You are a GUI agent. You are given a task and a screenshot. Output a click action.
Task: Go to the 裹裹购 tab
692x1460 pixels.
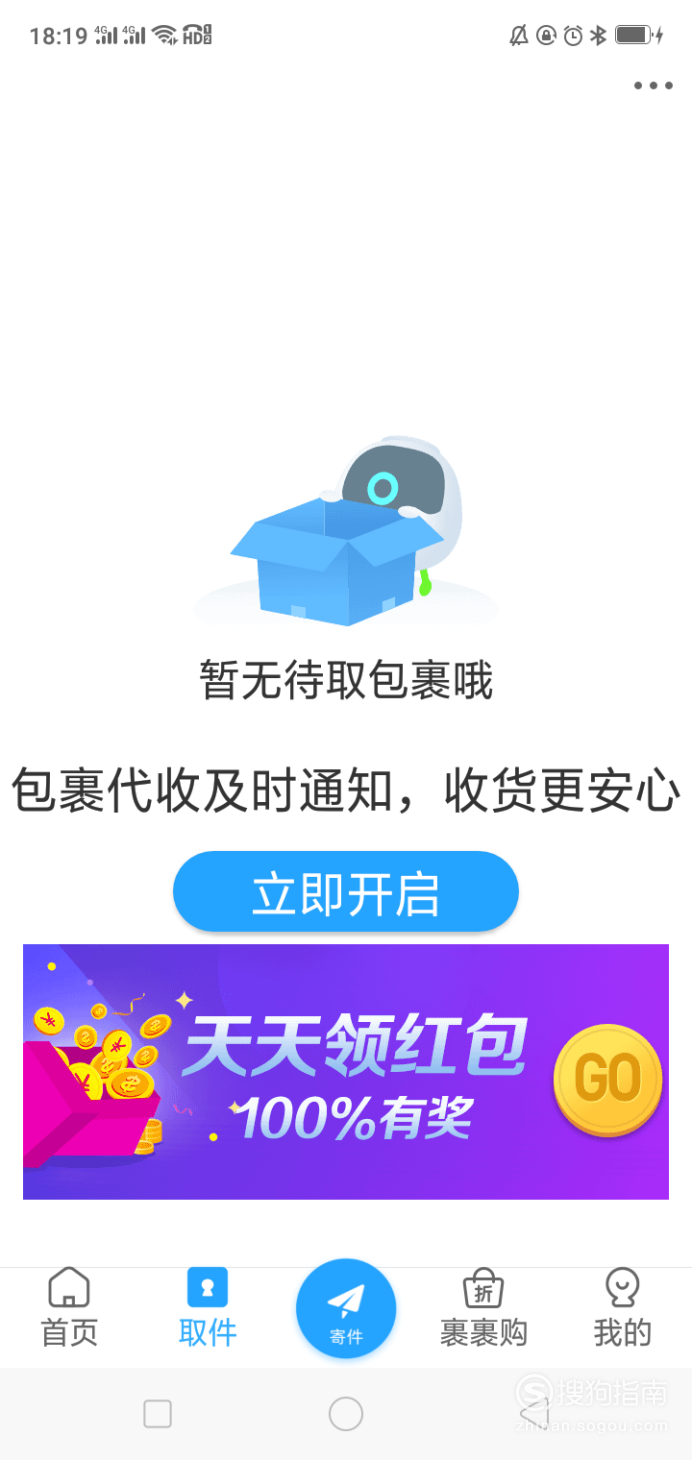pyautogui.click(x=484, y=1308)
